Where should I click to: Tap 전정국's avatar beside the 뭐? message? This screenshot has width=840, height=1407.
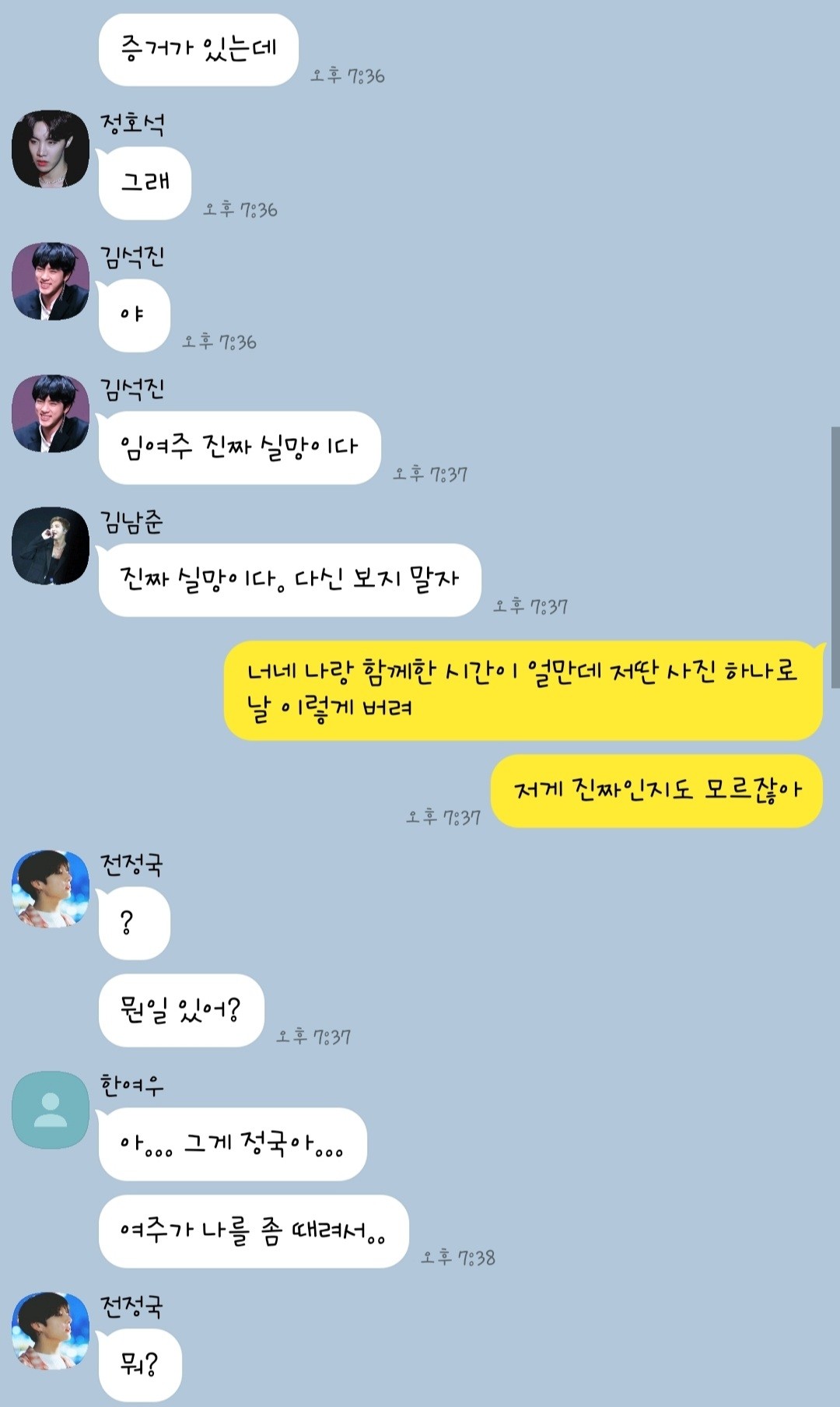[x=51, y=1331]
